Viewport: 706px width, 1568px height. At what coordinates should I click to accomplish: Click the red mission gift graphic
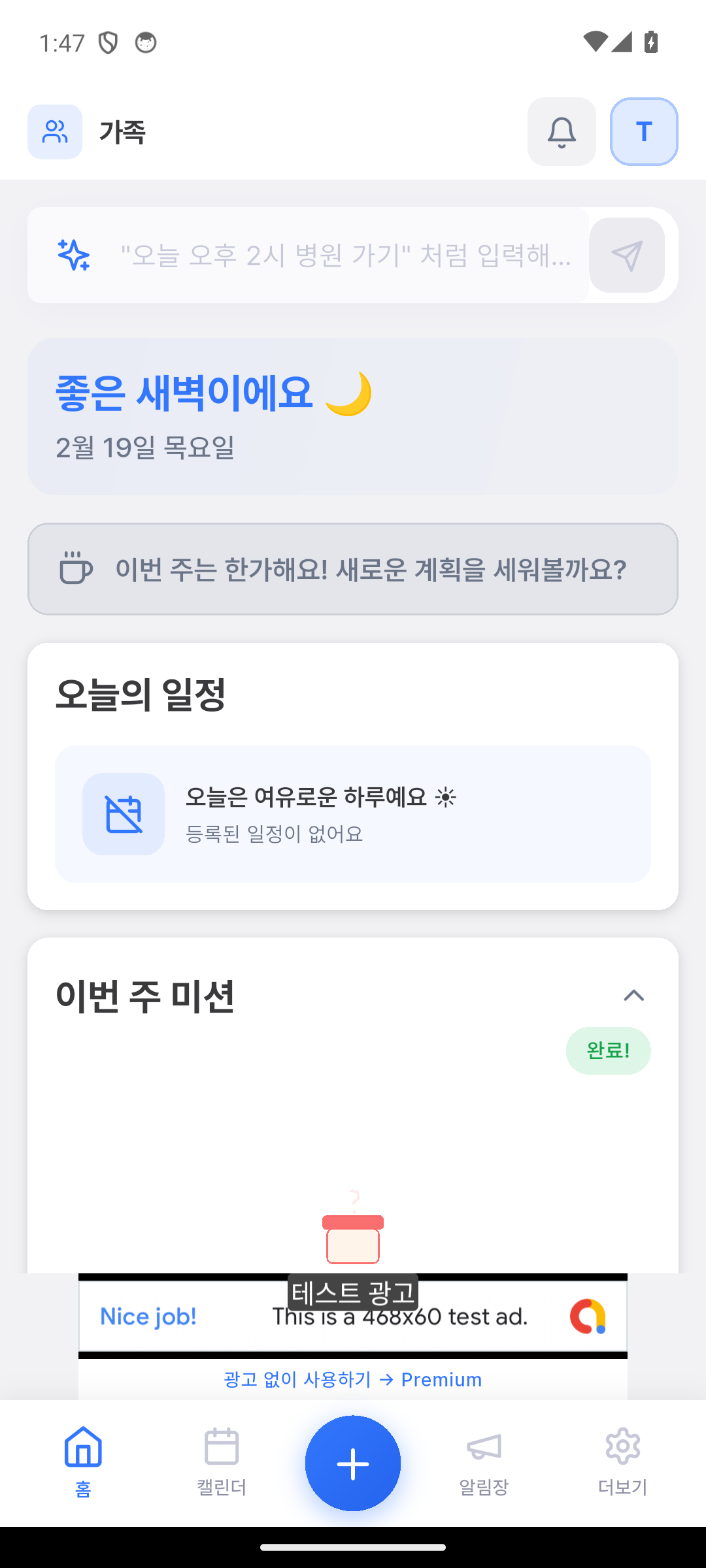pyautogui.click(x=352, y=1238)
